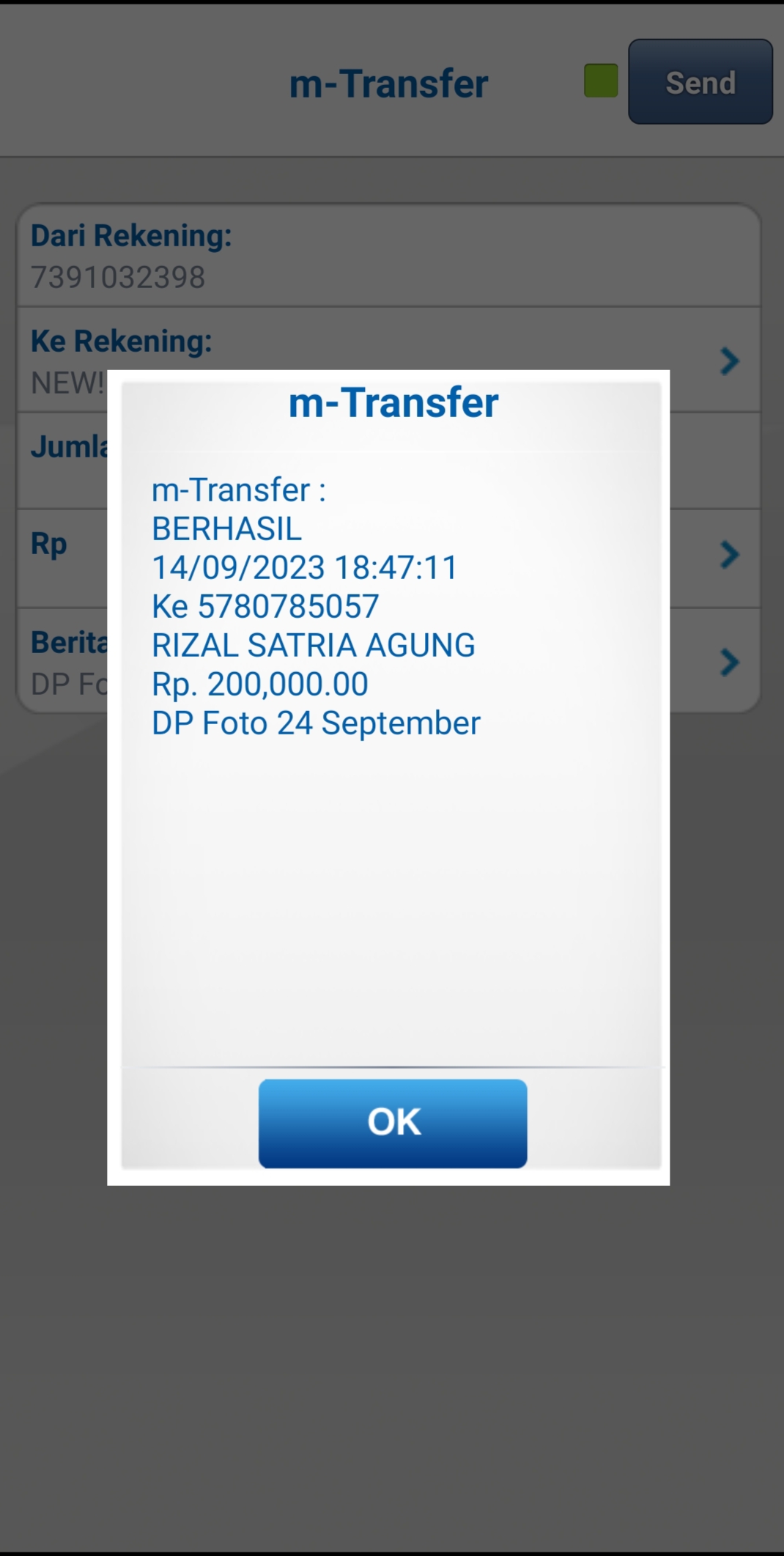This screenshot has width=784, height=1556.
Task: Tap the Send button in the header
Action: (x=700, y=82)
